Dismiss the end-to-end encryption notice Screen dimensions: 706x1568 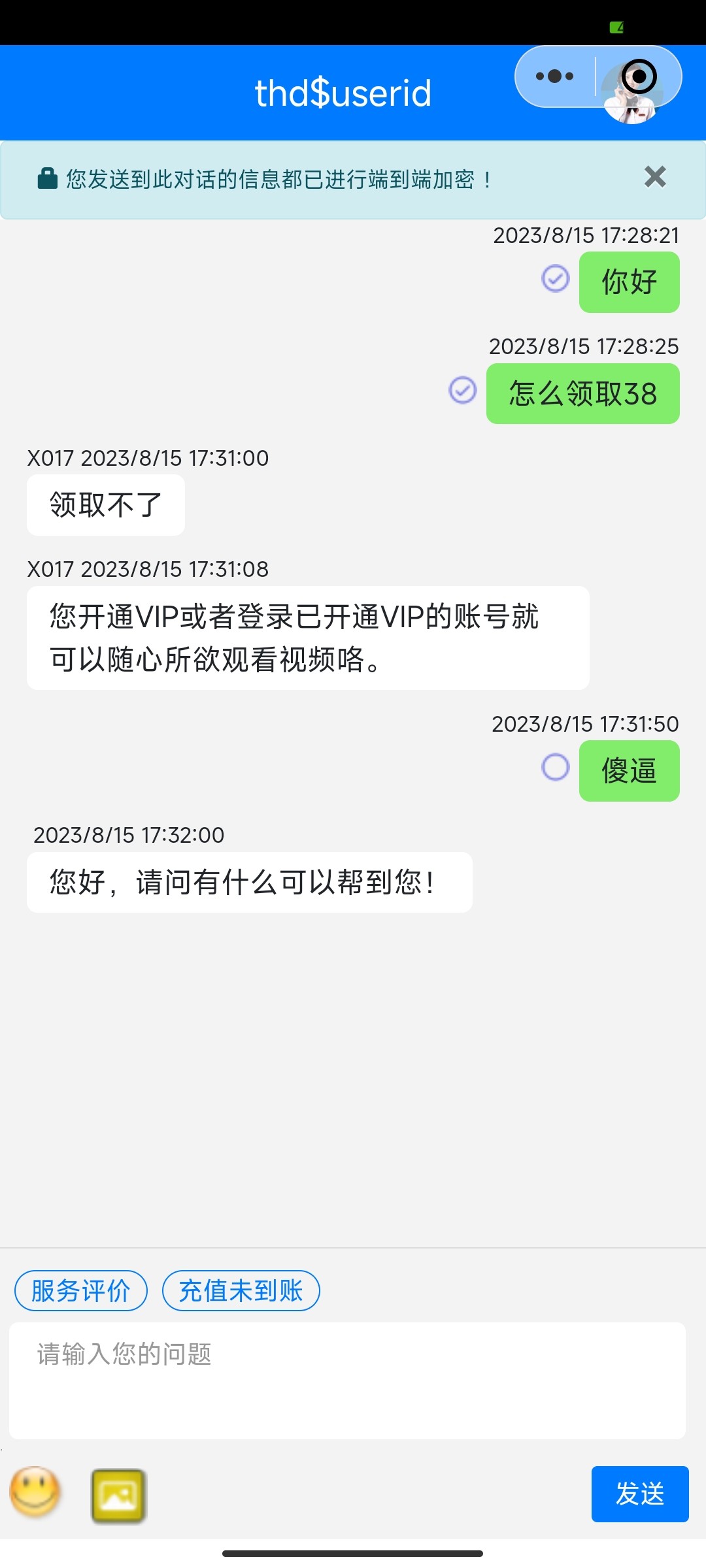click(x=654, y=177)
